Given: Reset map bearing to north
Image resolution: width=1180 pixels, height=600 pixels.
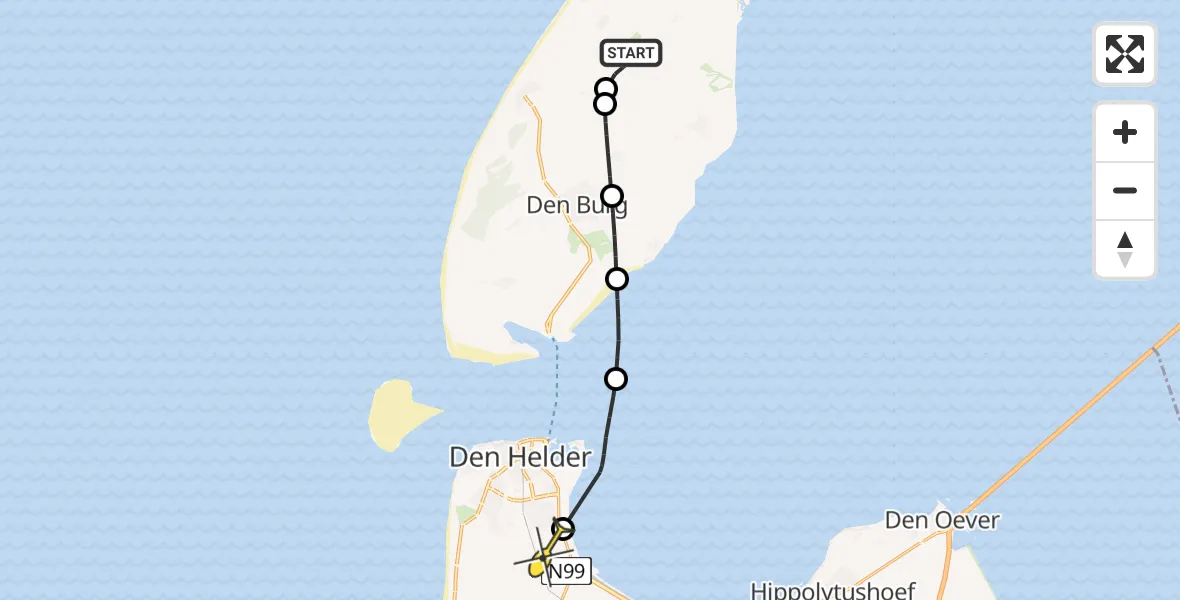Looking at the screenshot, I should 1124,249.
